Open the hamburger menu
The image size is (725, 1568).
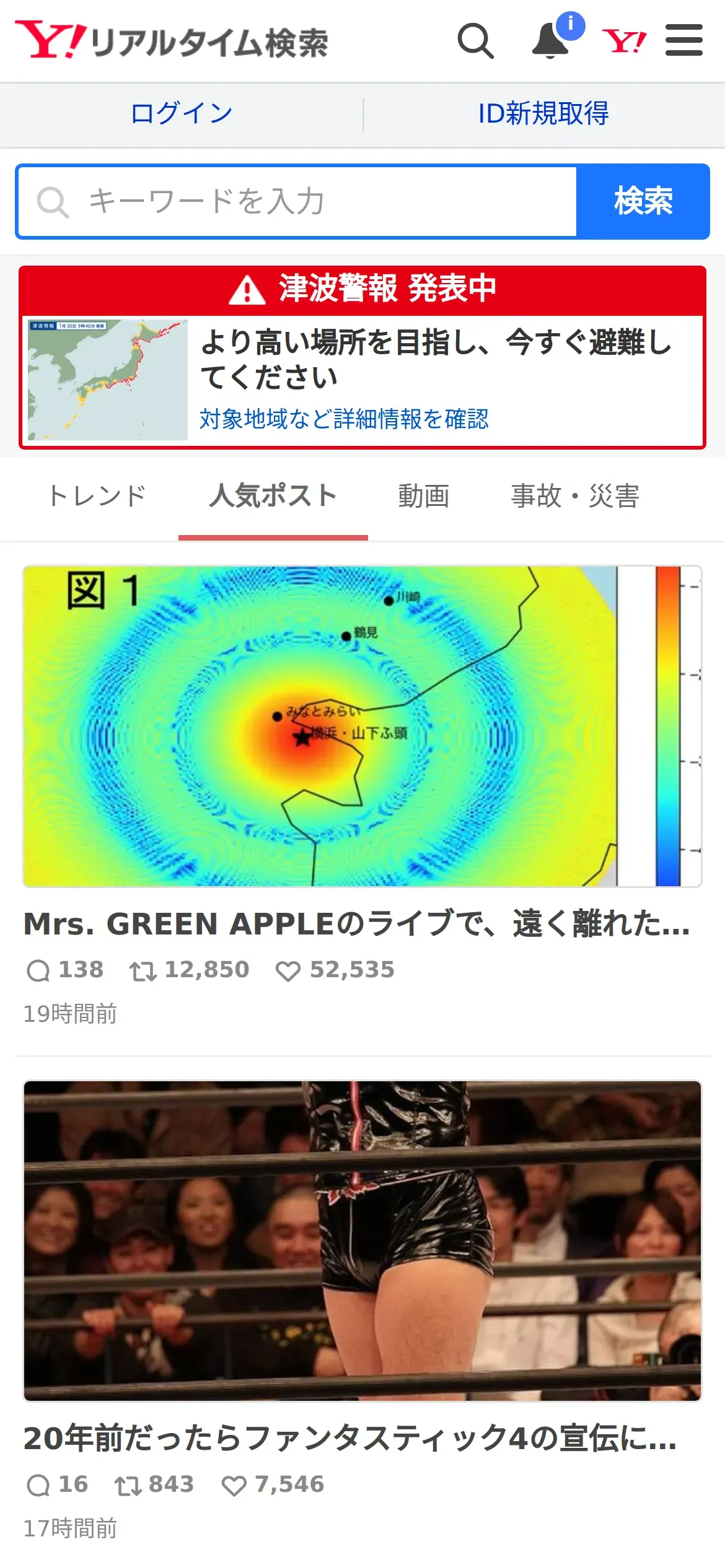coord(683,41)
